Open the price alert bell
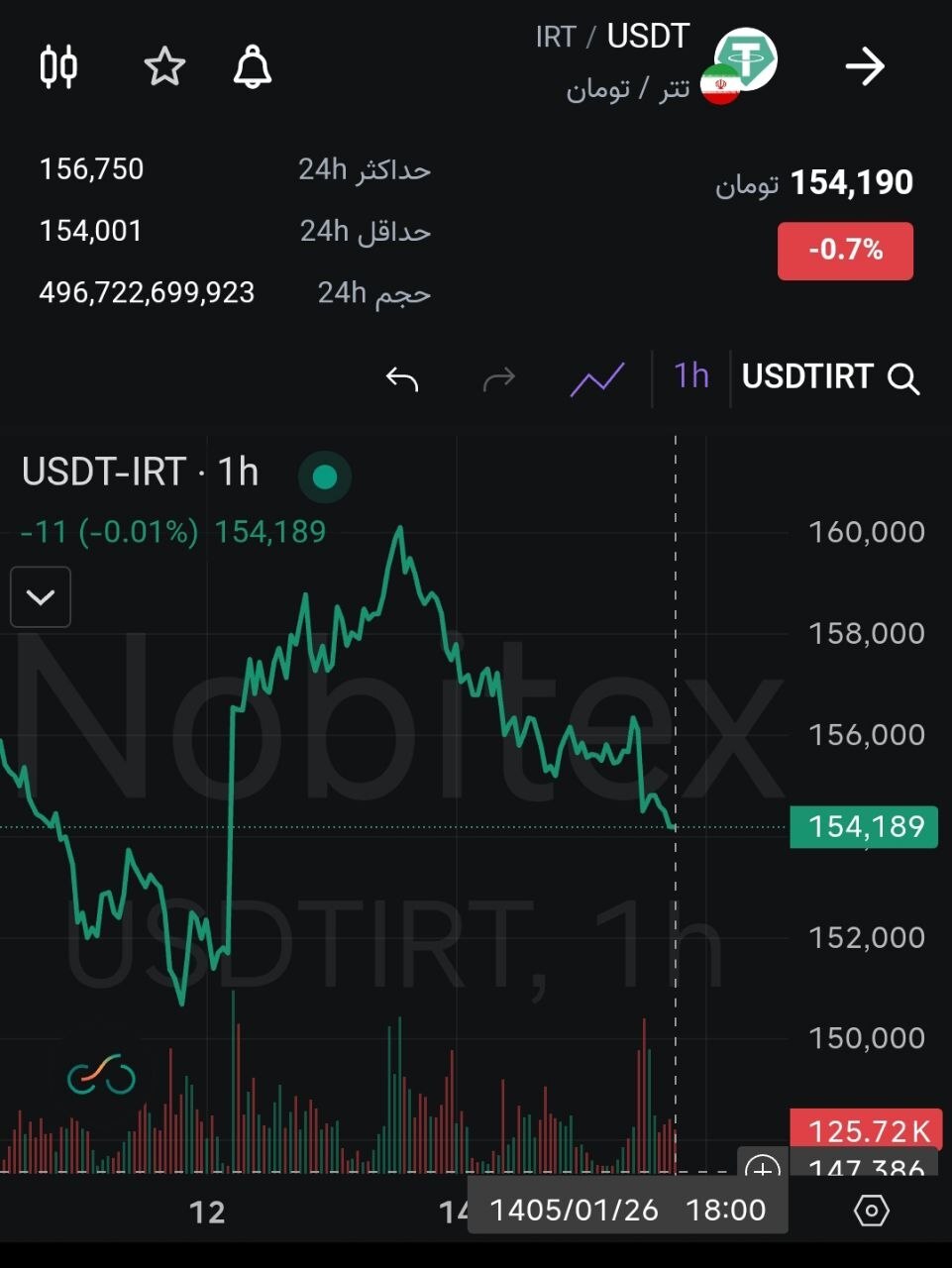Viewport: 952px width, 1268px height. pos(252,67)
